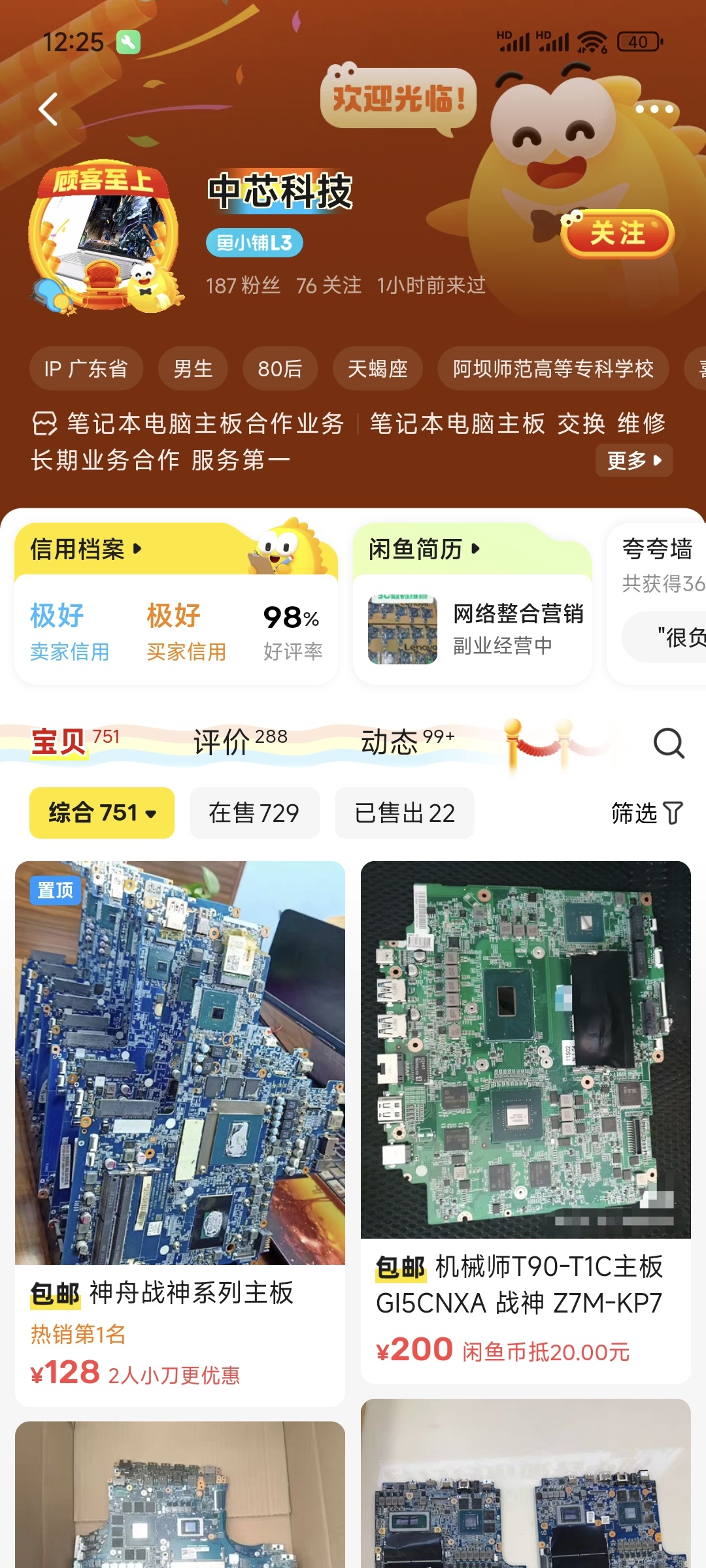
Task: Expand the shop description with 更多
Action: point(633,461)
